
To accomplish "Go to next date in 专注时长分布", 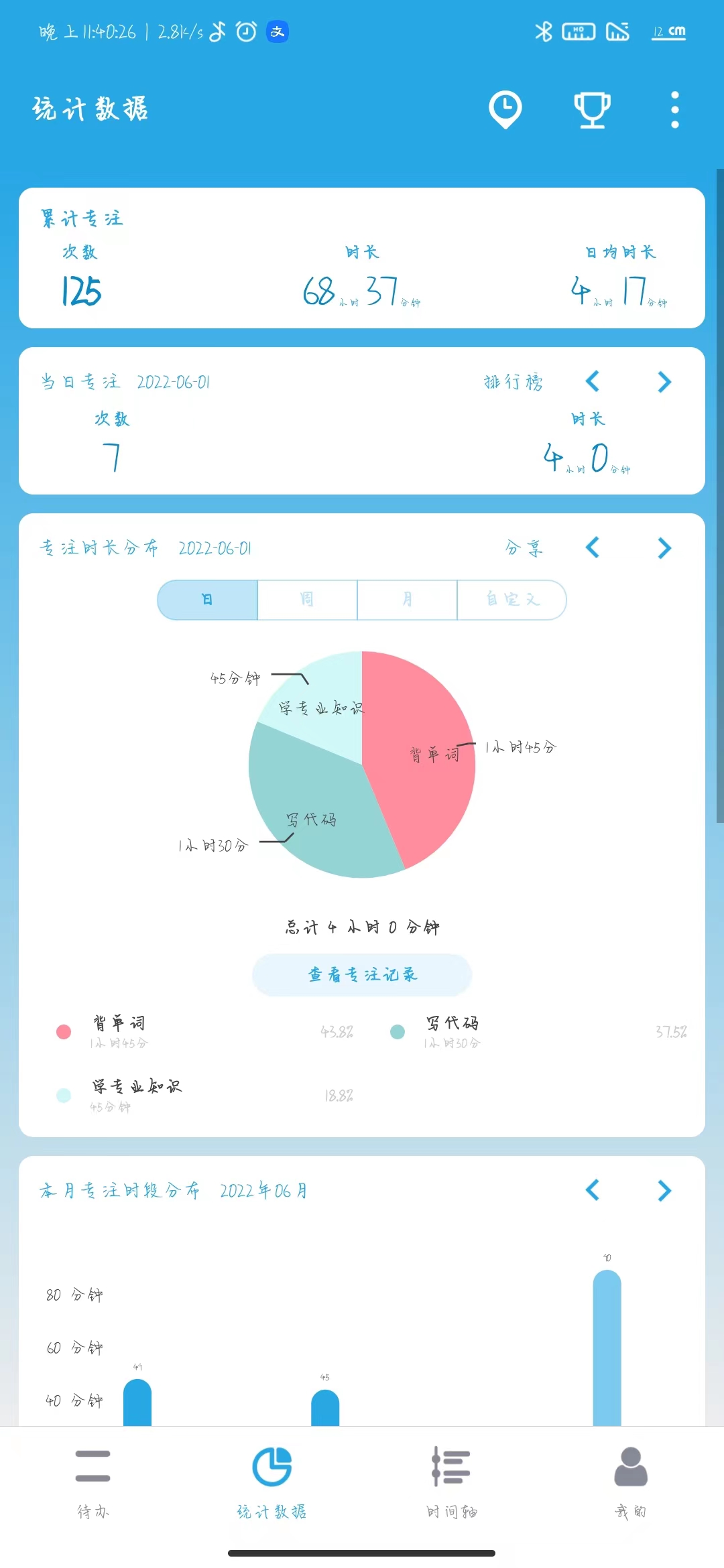I will [x=664, y=548].
